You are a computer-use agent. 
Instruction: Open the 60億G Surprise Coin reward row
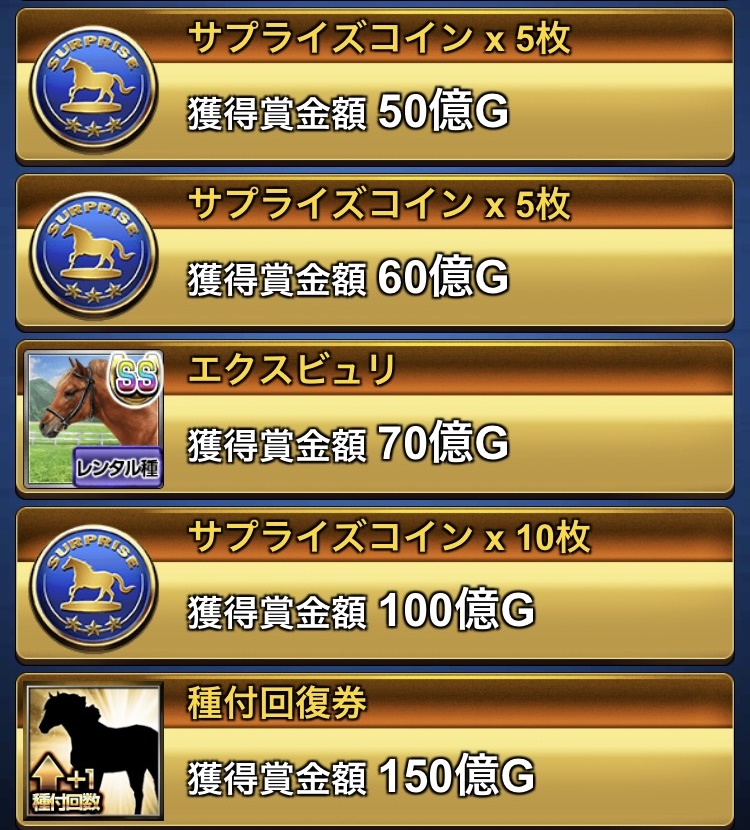pyautogui.click(x=375, y=252)
